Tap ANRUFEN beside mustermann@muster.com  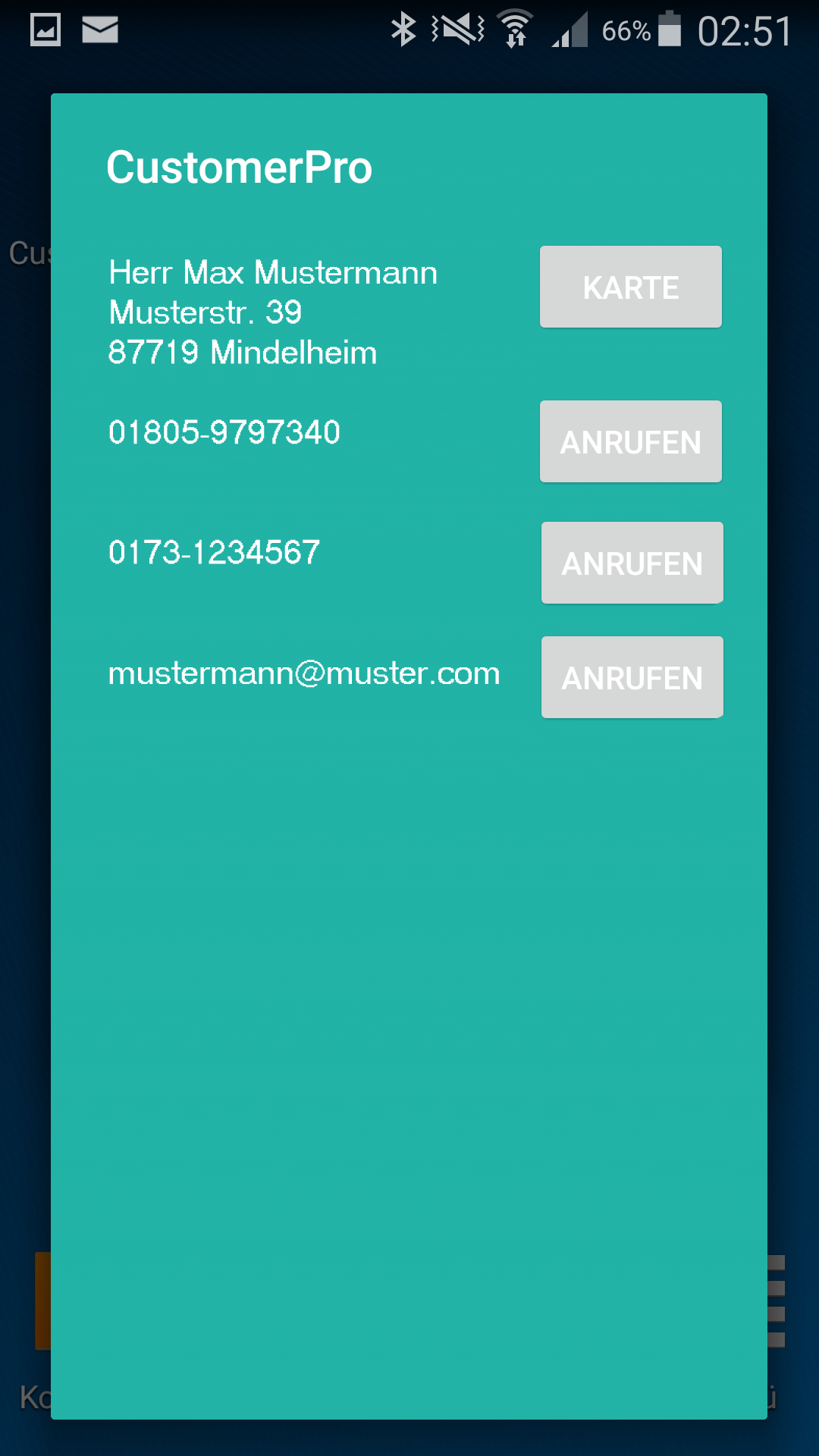click(632, 677)
